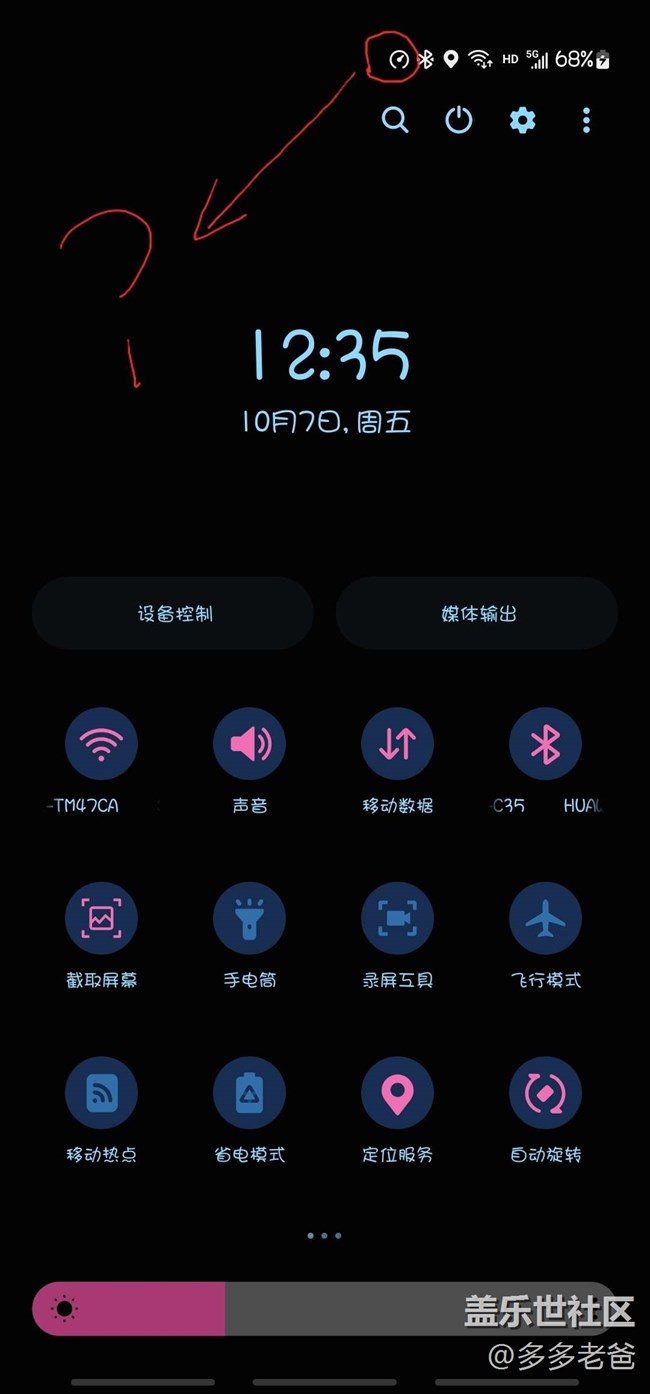The height and width of the screenshot is (1394, 650).
Task: Open the three-dot overflow menu
Action: point(586,121)
